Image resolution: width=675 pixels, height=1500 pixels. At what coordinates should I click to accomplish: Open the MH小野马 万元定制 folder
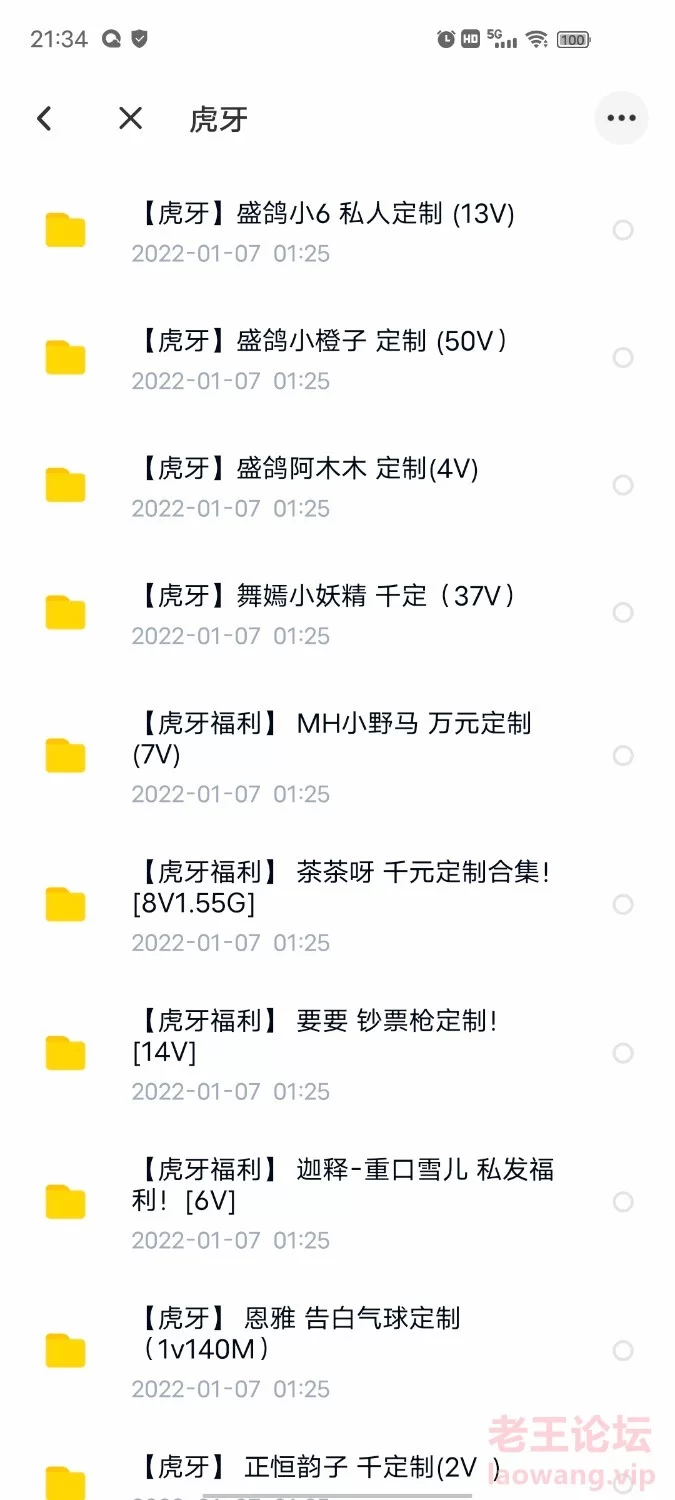pyautogui.click(x=337, y=756)
